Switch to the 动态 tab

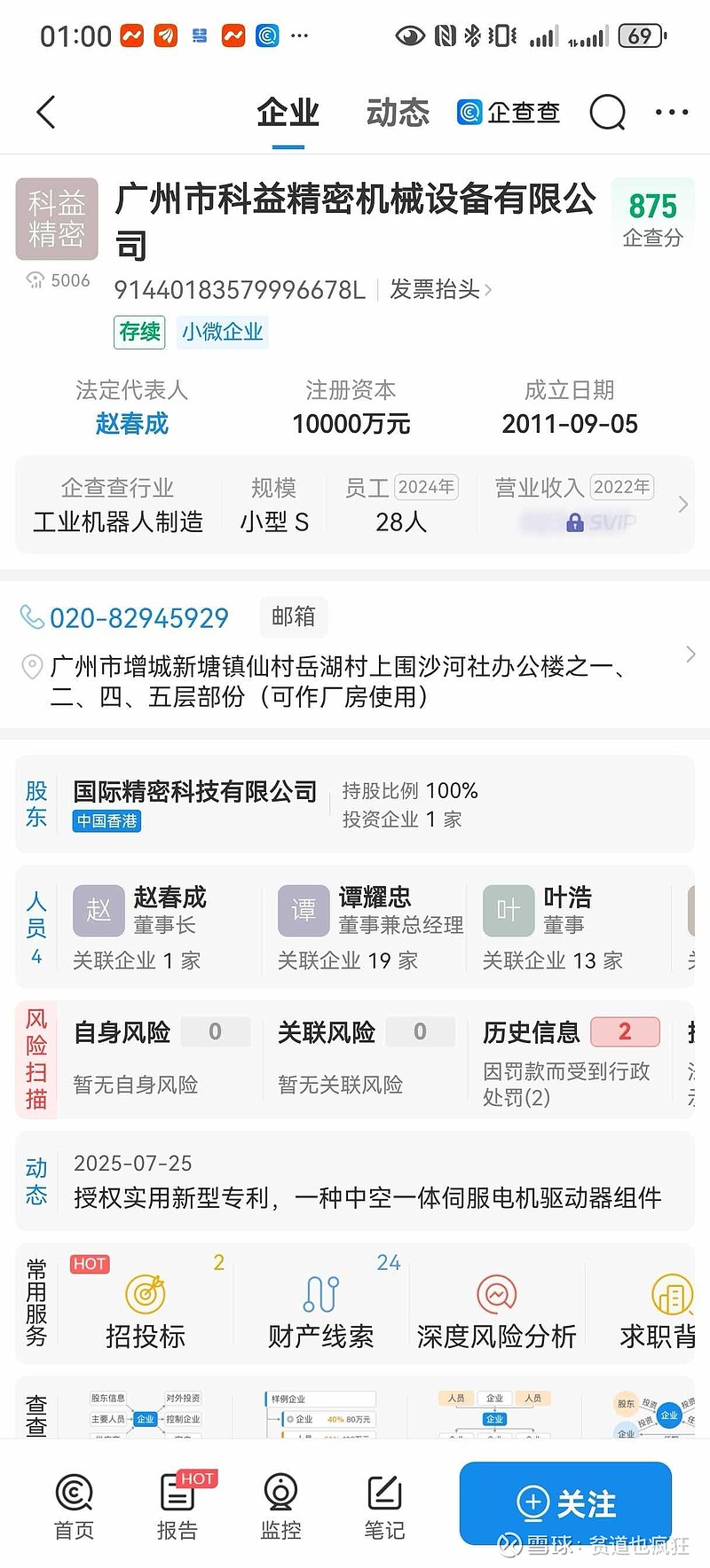[398, 113]
